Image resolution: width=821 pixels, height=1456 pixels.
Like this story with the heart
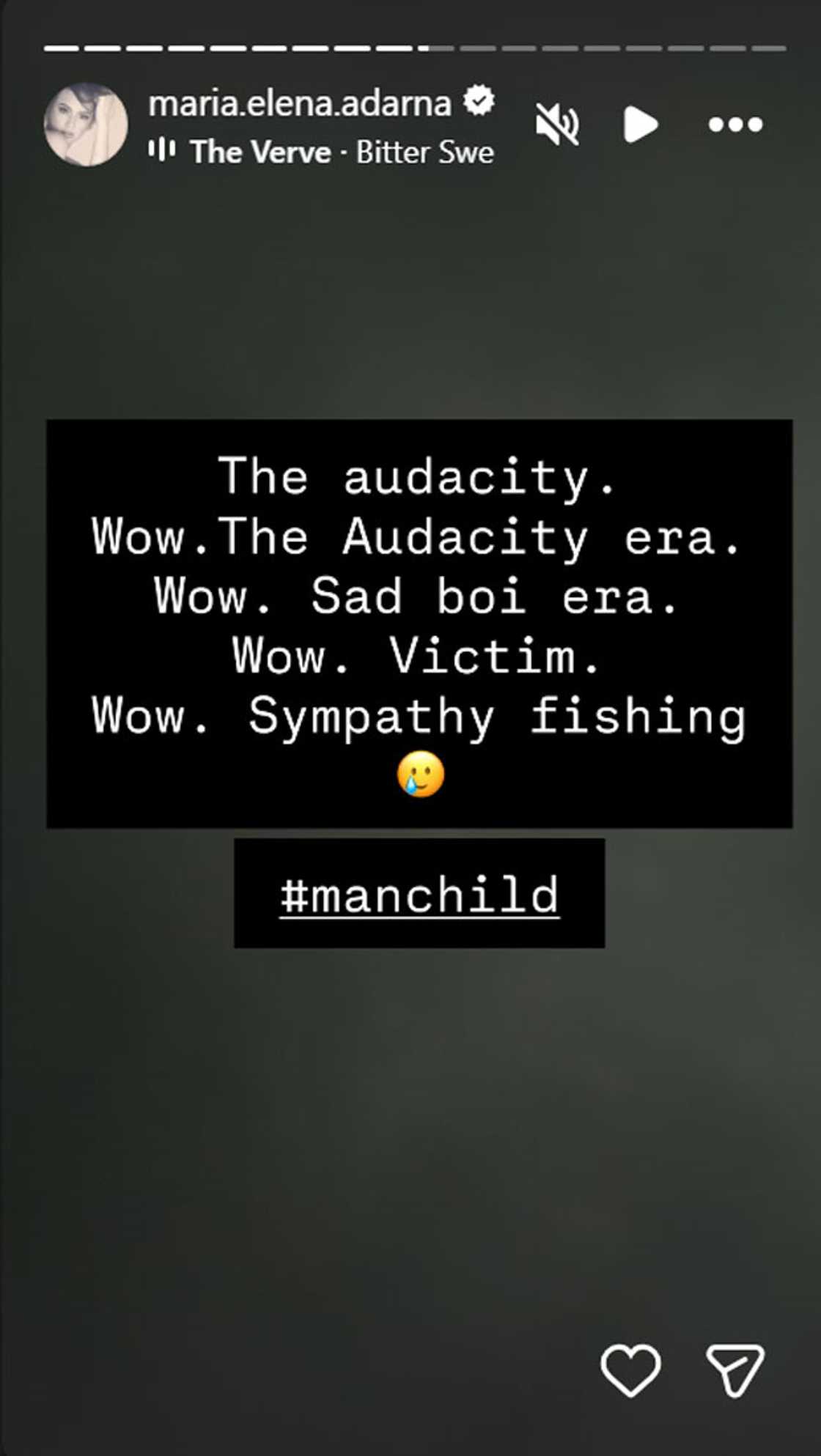click(630, 1370)
